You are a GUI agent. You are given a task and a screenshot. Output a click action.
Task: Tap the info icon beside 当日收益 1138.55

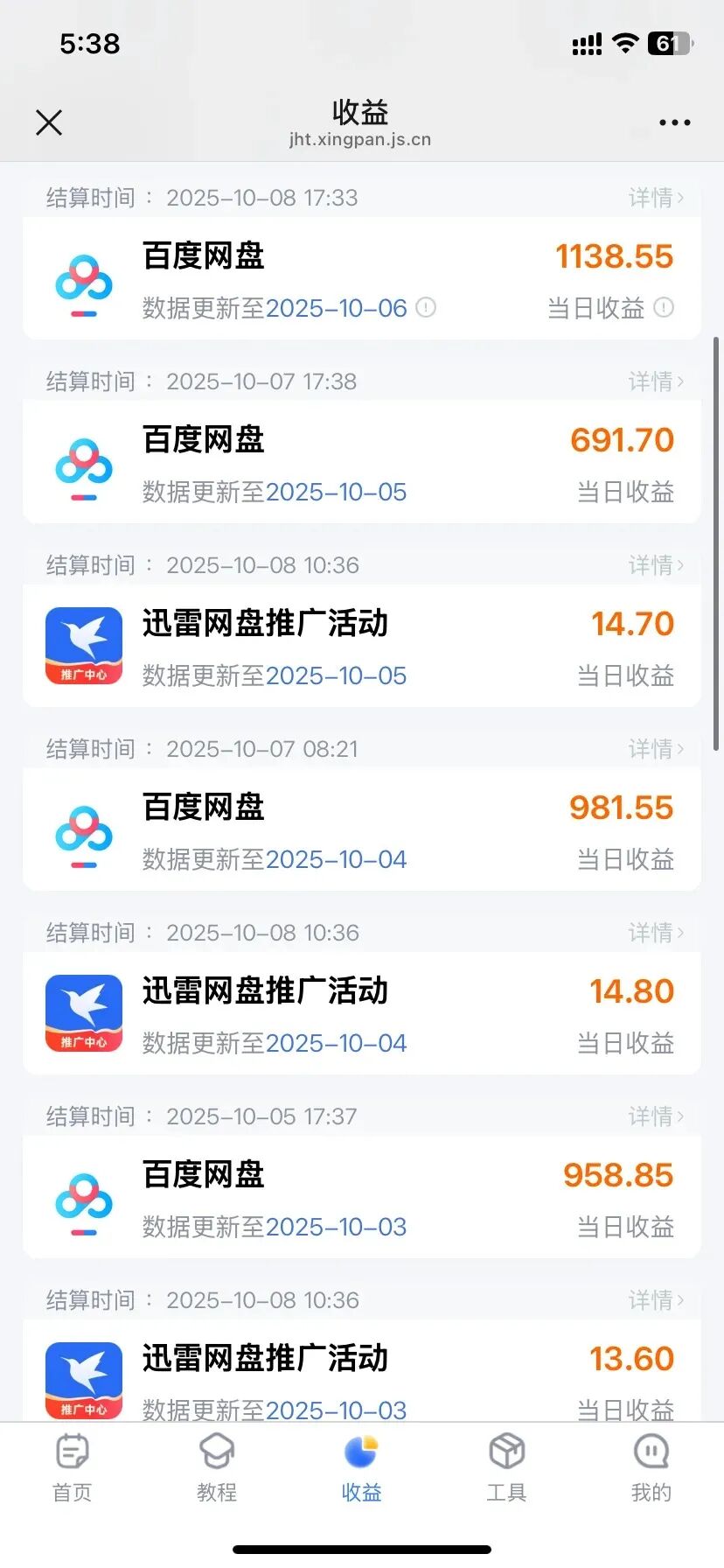click(664, 307)
